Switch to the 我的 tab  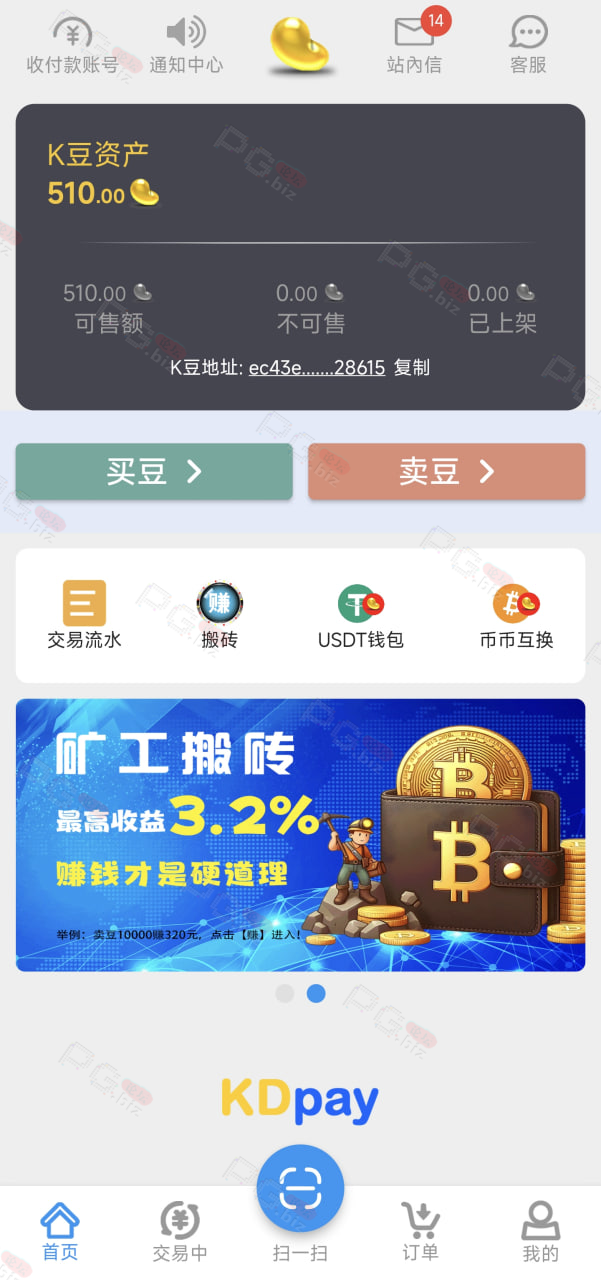point(541,1232)
